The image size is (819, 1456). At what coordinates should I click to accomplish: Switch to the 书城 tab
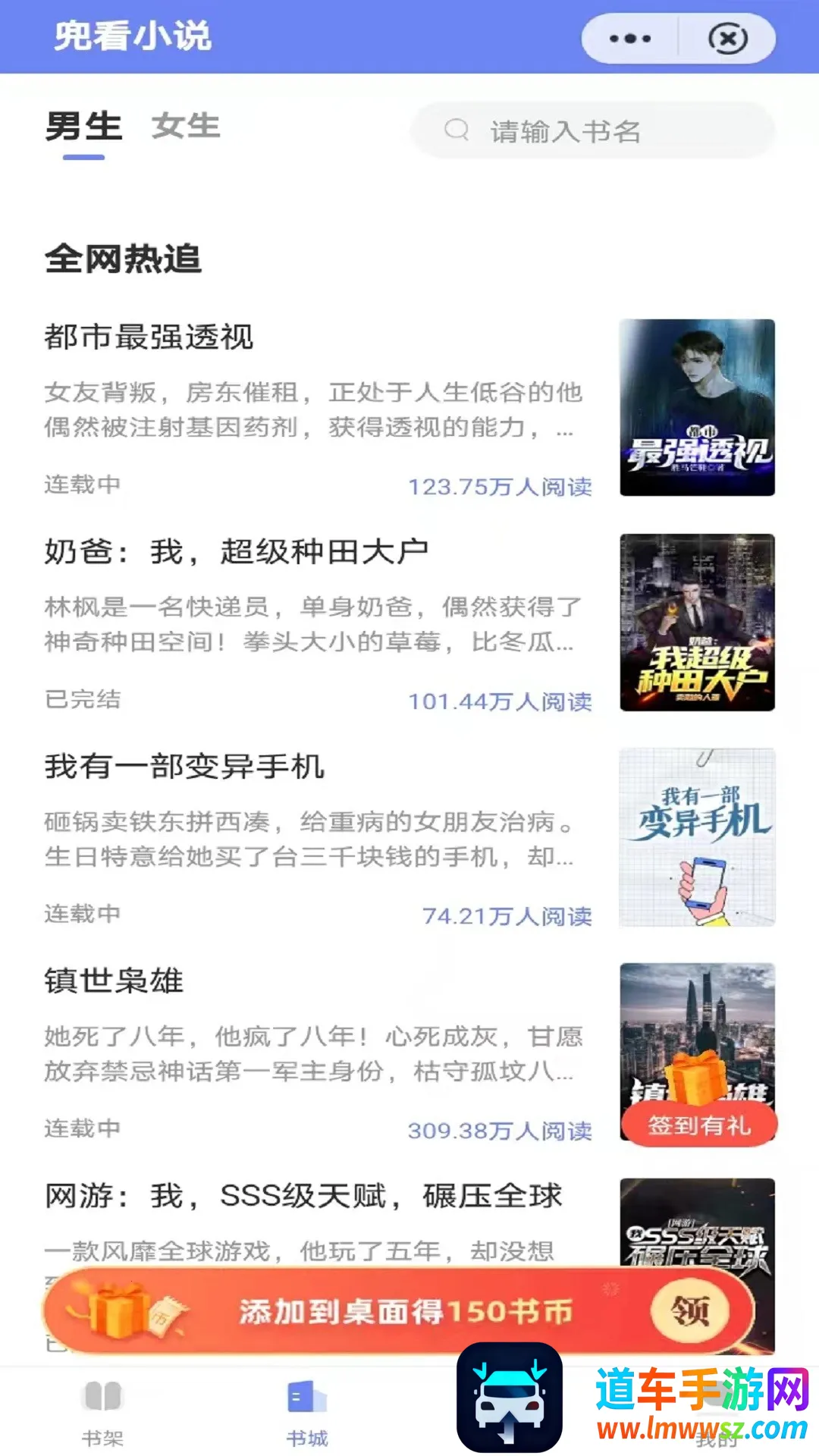(x=307, y=1412)
